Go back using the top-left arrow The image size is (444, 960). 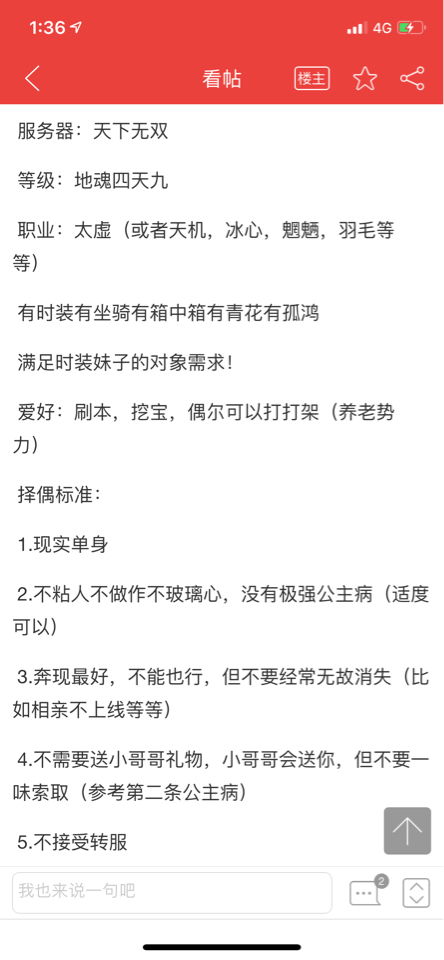pos(32,79)
